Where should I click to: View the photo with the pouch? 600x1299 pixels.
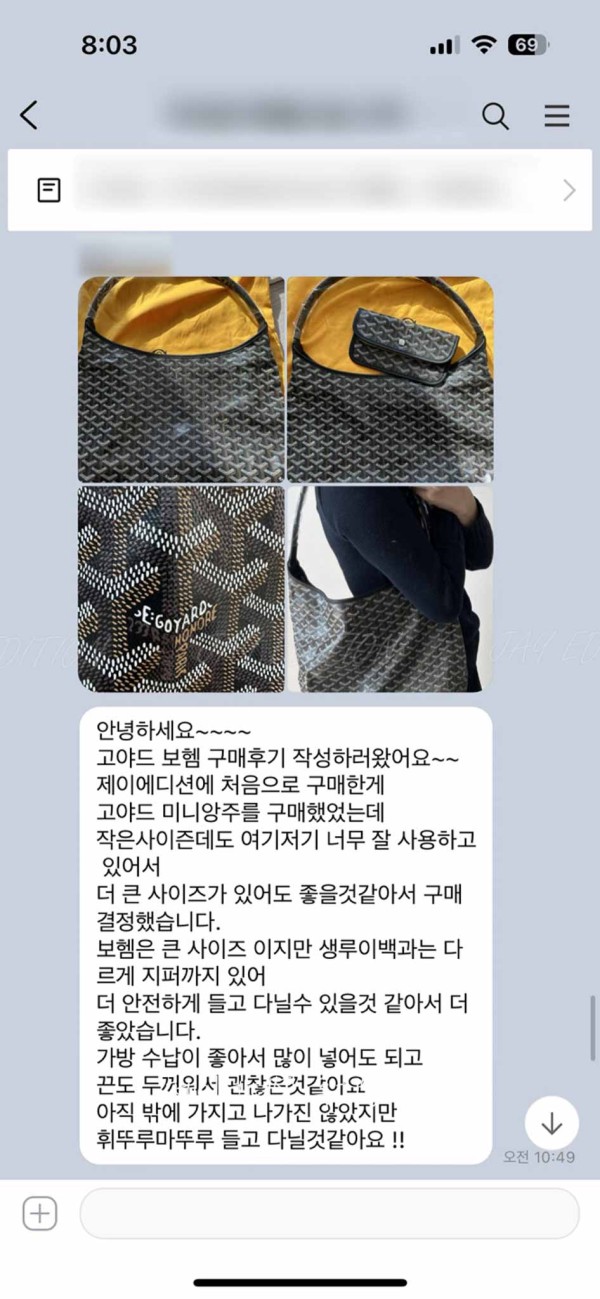pos(390,379)
